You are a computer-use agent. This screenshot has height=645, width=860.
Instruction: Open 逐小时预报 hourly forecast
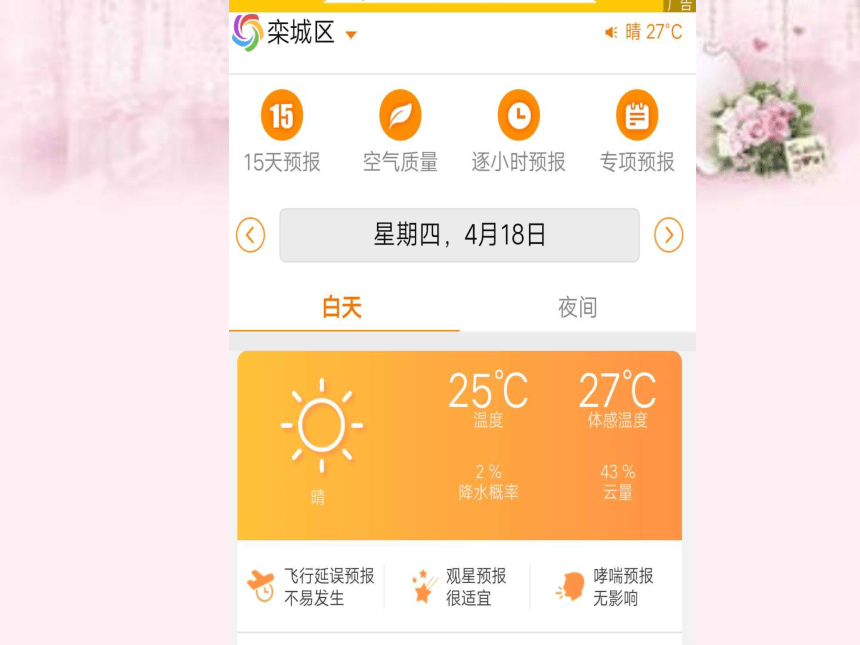click(518, 131)
